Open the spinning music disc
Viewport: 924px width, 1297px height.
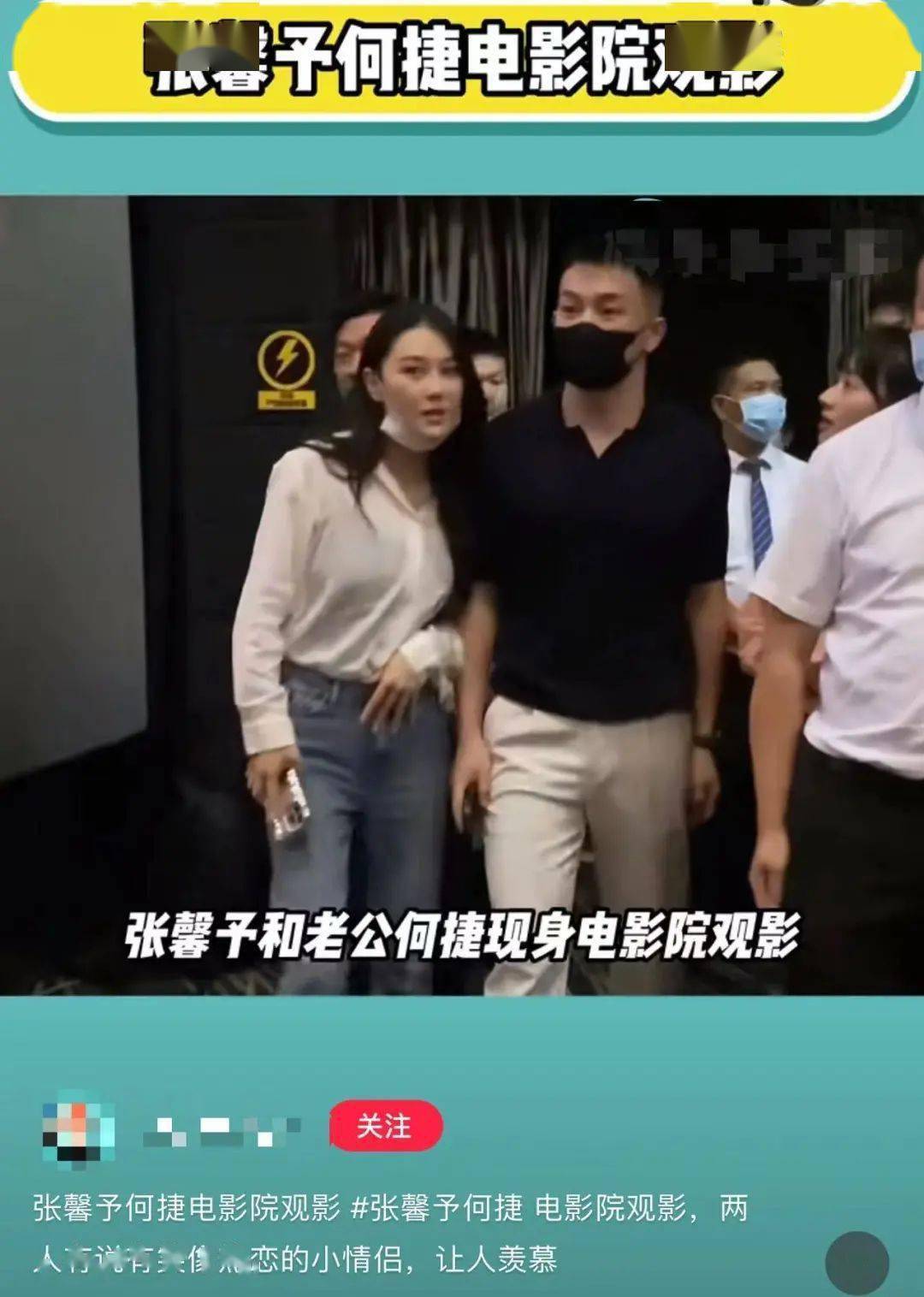[857, 1264]
